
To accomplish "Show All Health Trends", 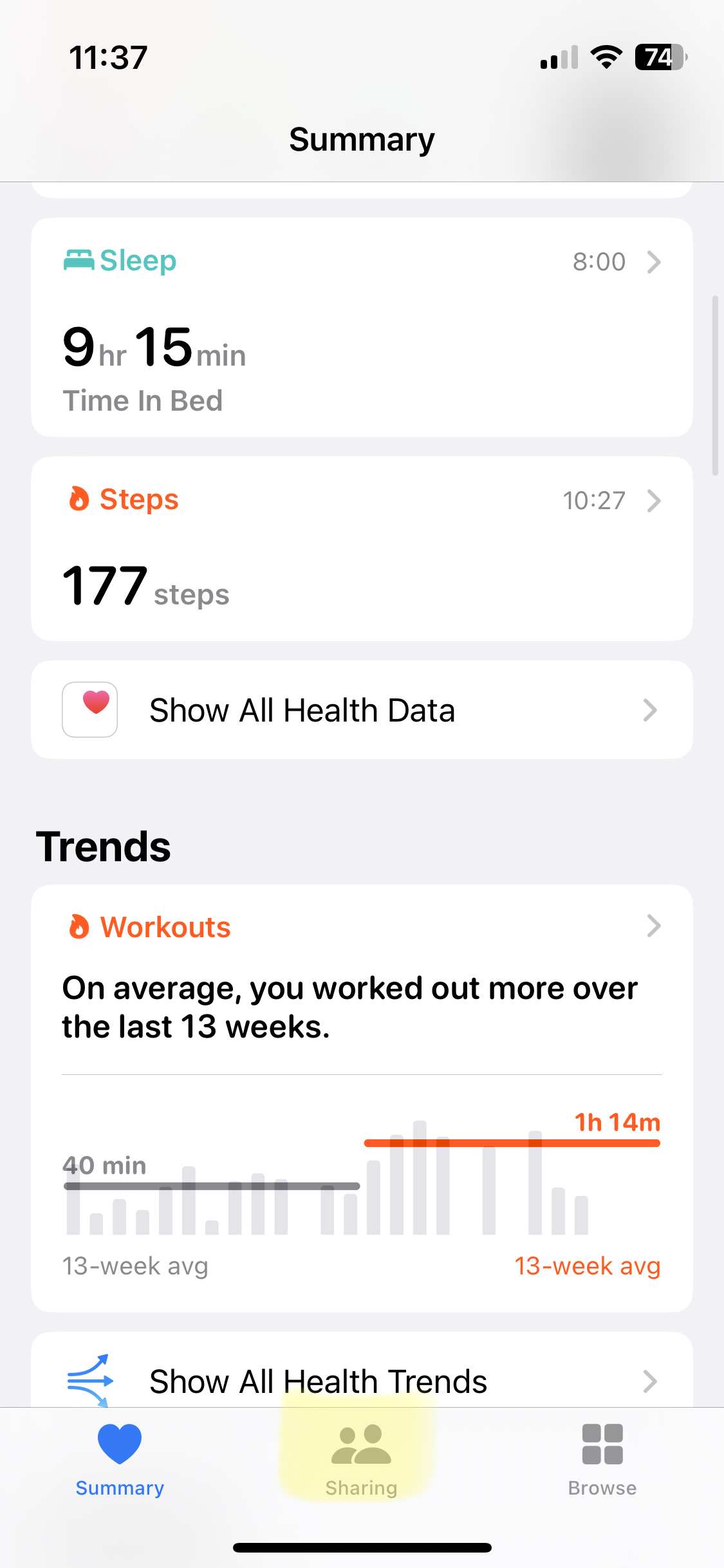I will click(362, 1380).
